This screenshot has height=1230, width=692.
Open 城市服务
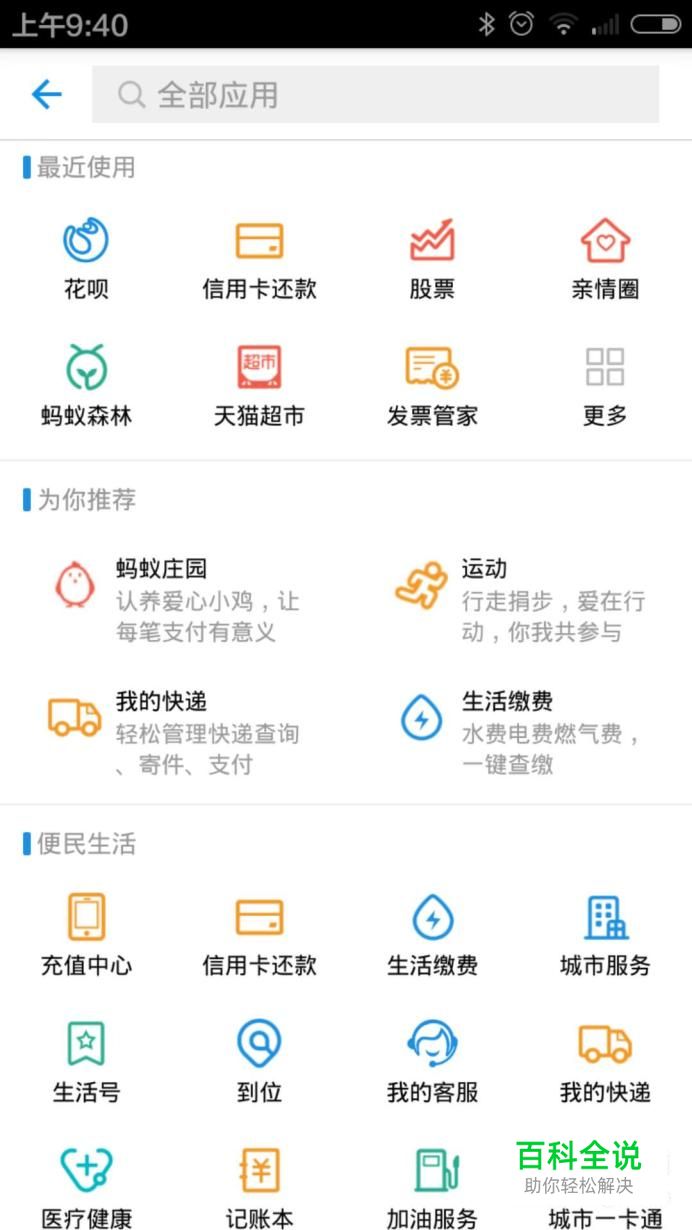(605, 935)
